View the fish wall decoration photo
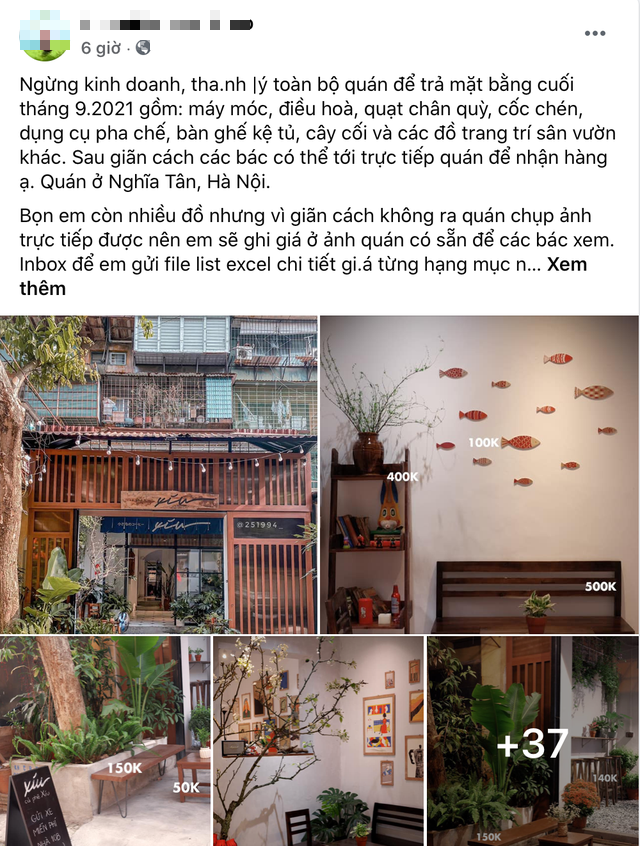 point(479,474)
